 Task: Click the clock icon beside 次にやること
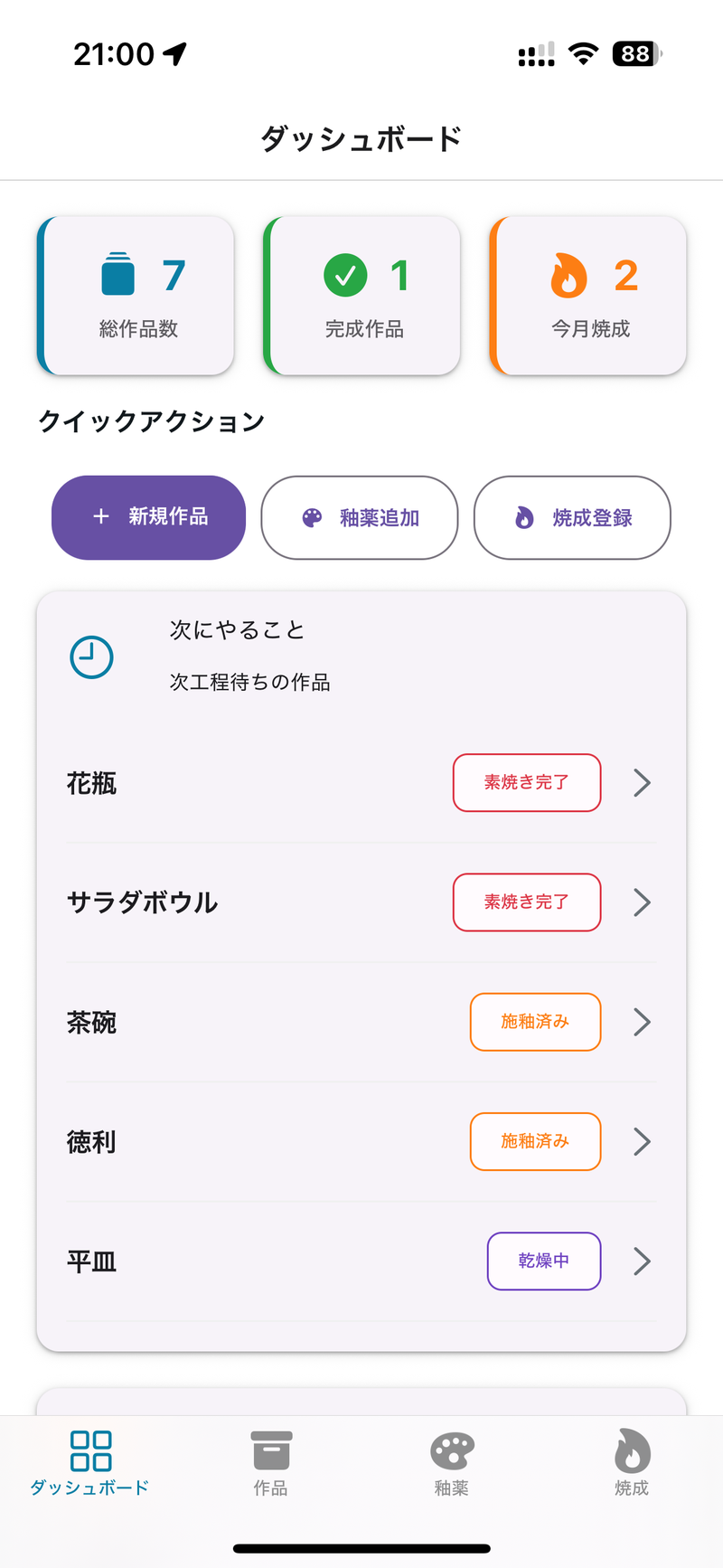(x=90, y=657)
